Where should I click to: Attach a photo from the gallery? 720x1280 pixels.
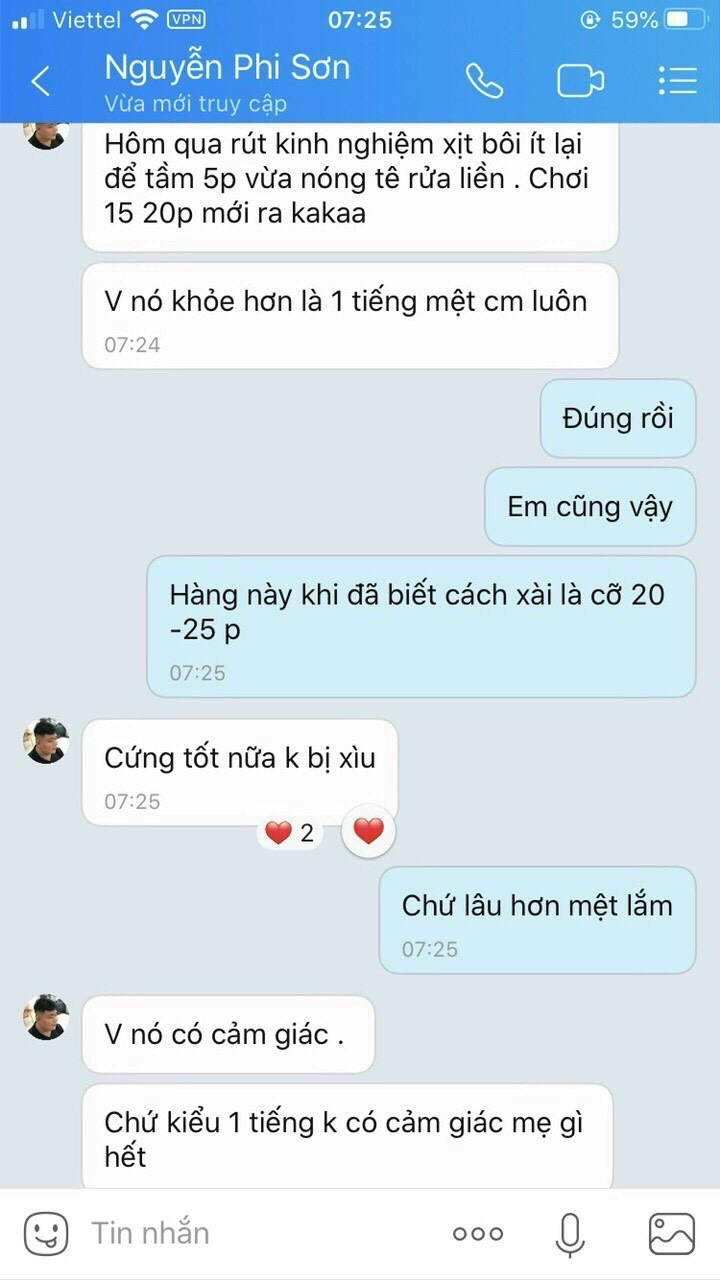pos(671,1233)
